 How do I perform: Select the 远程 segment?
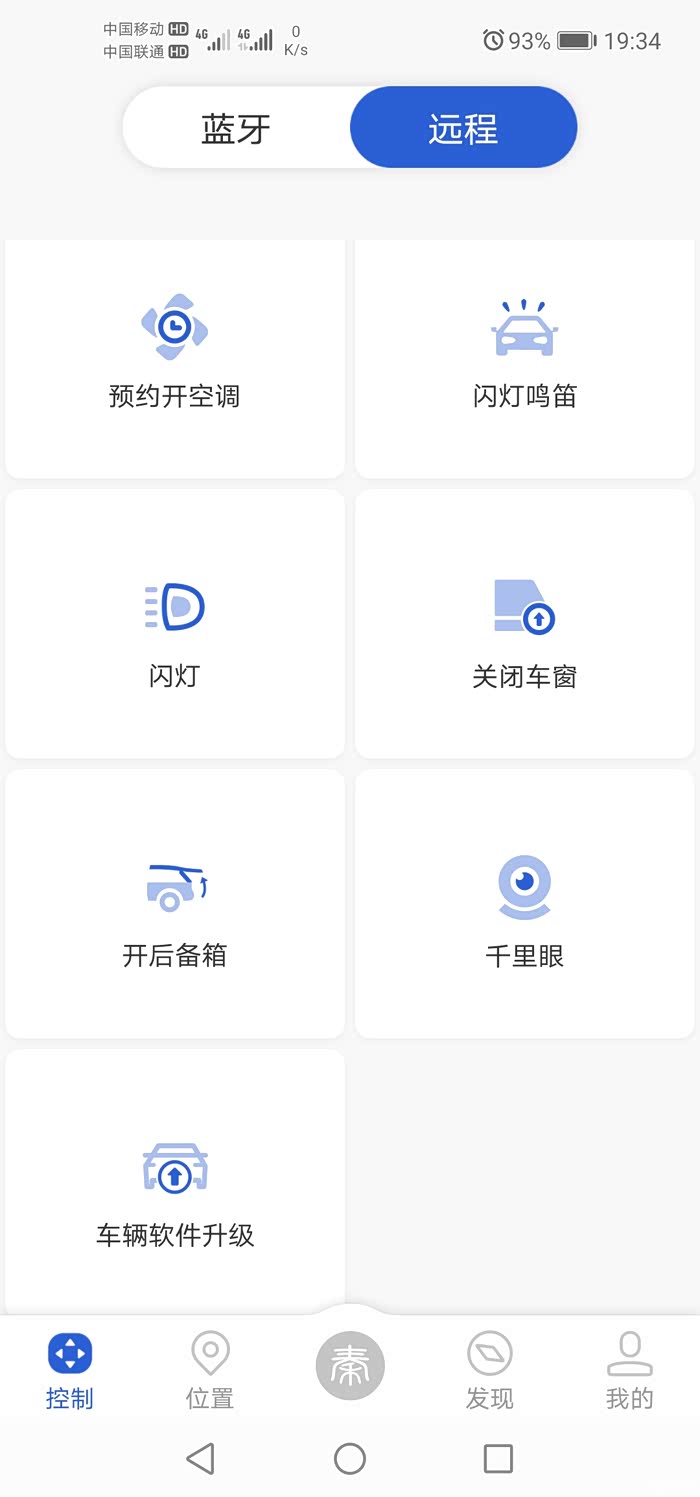(463, 128)
